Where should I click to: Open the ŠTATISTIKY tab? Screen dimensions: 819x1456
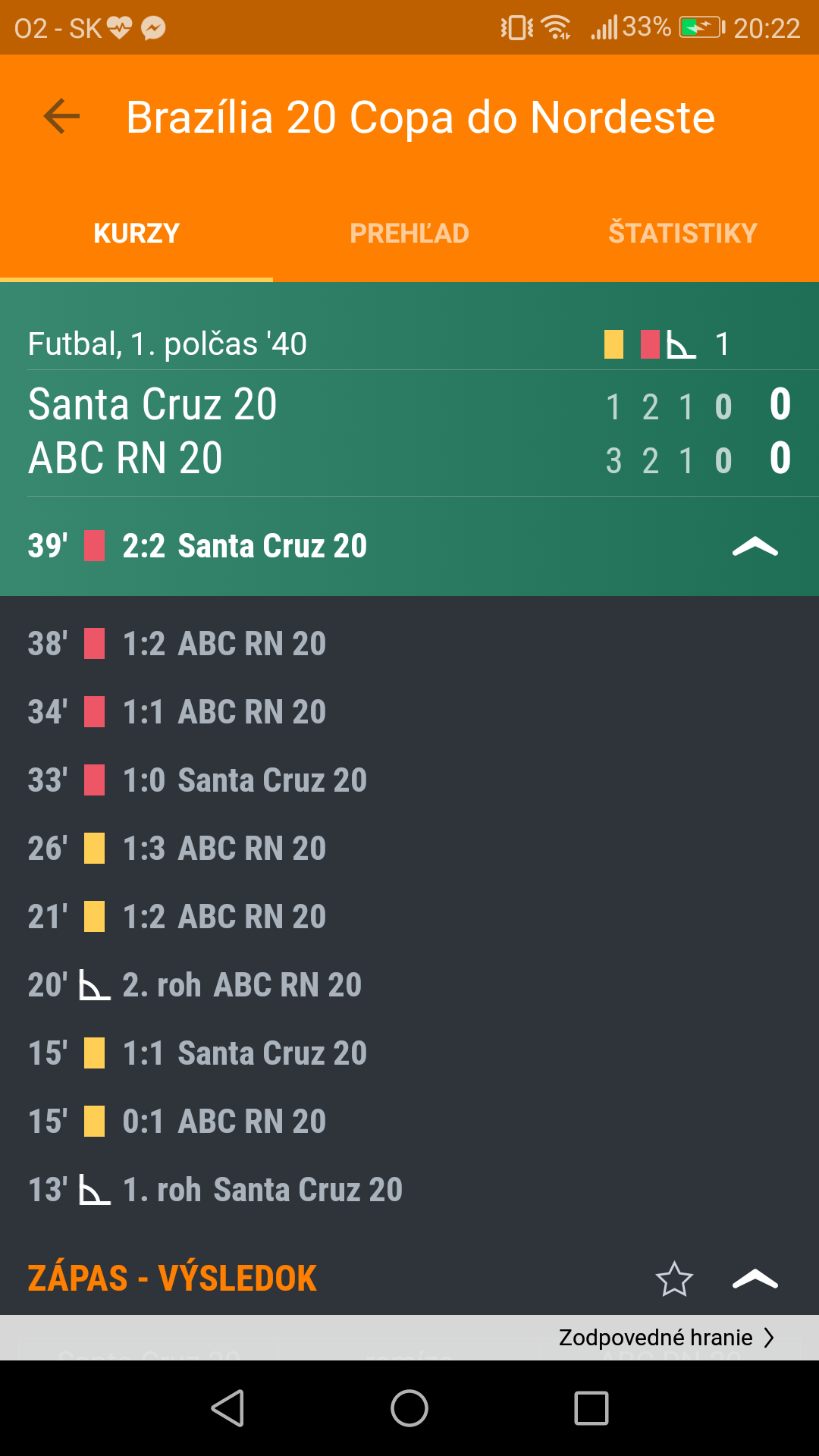coord(682,233)
